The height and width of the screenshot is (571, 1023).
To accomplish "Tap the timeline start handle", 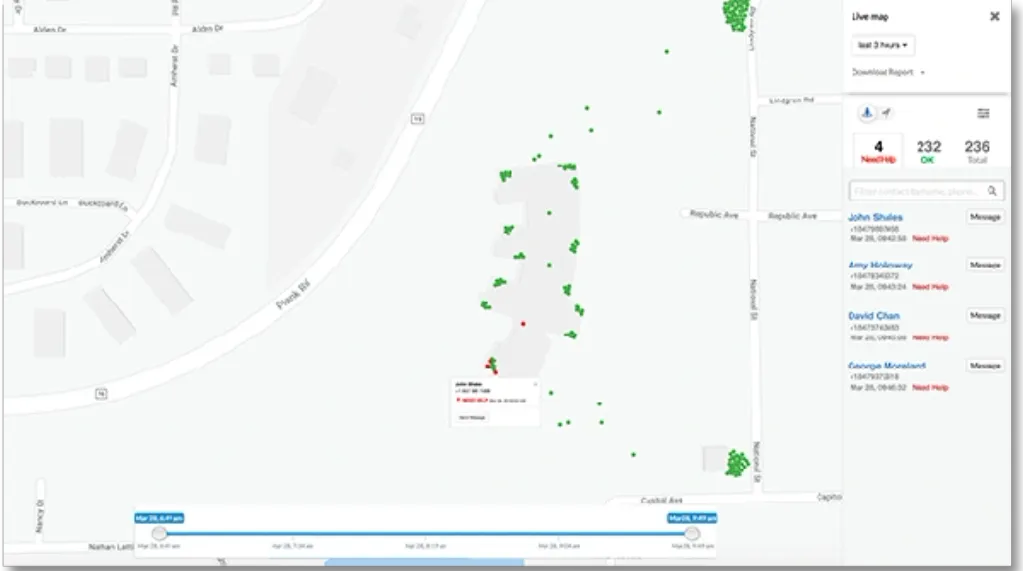I will click(x=159, y=534).
